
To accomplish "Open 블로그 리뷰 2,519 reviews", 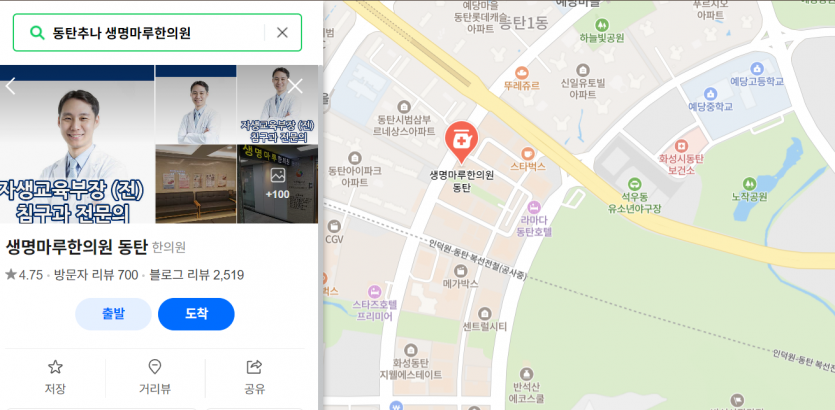I will coord(196,275).
